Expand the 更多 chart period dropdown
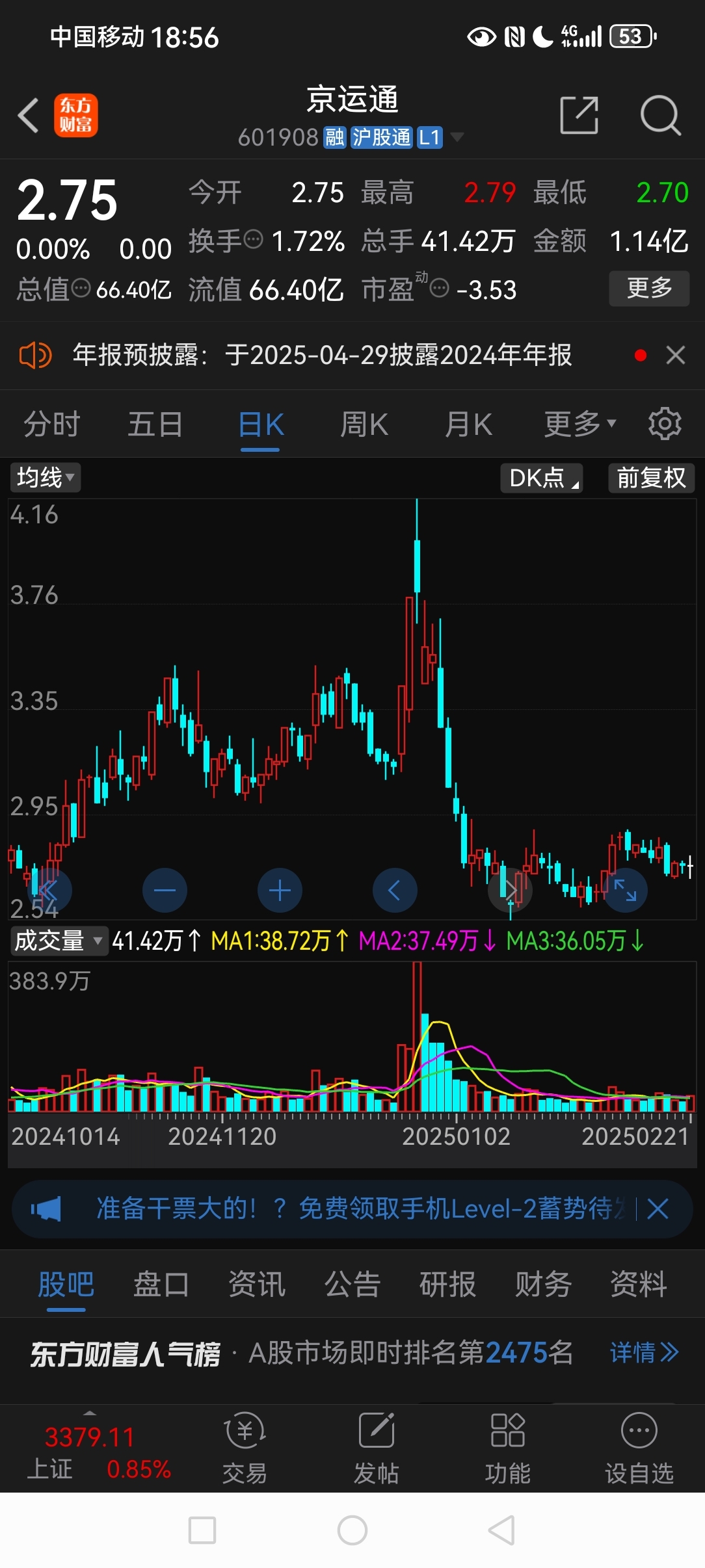Image resolution: width=705 pixels, height=1568 pixels. tap(579, 425)
